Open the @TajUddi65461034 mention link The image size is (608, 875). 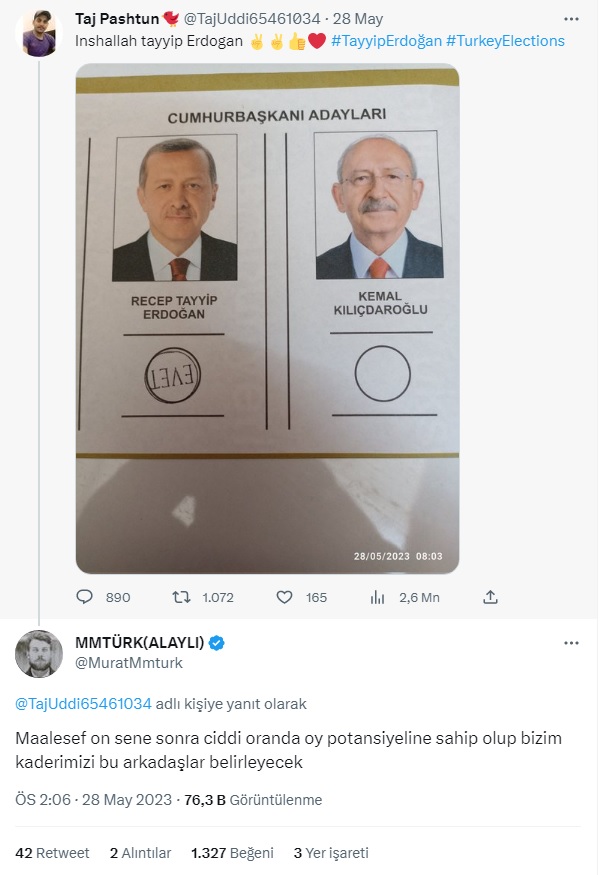[x=83, y=704]
